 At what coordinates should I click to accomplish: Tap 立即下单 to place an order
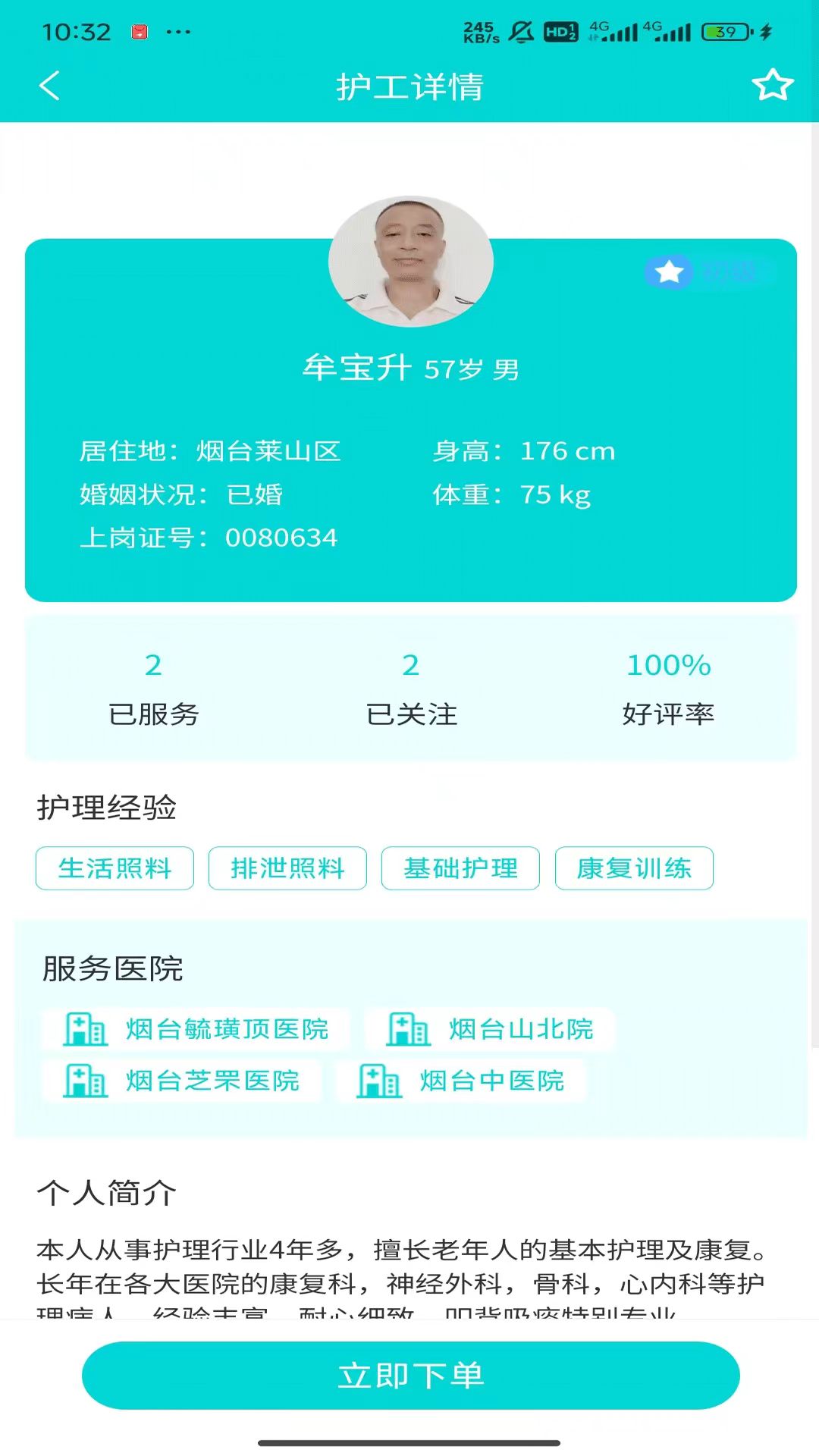[410, 1375]
